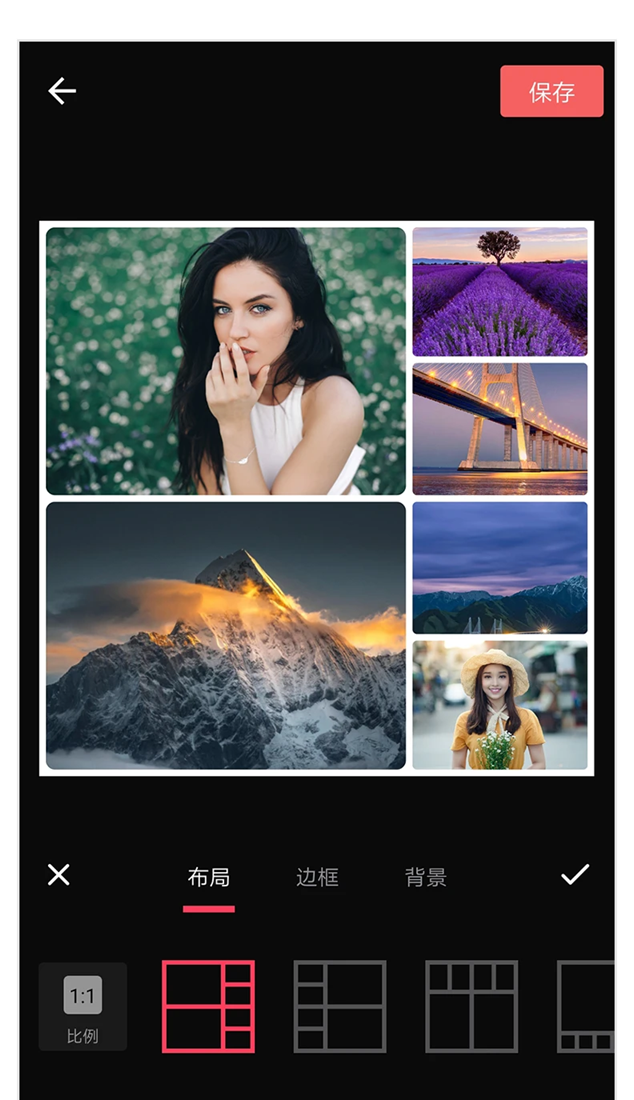Cancel editing with the X icon
The width and height of the screenshot is (634, 1100).
pyautogui.click(x=59, y=875)
